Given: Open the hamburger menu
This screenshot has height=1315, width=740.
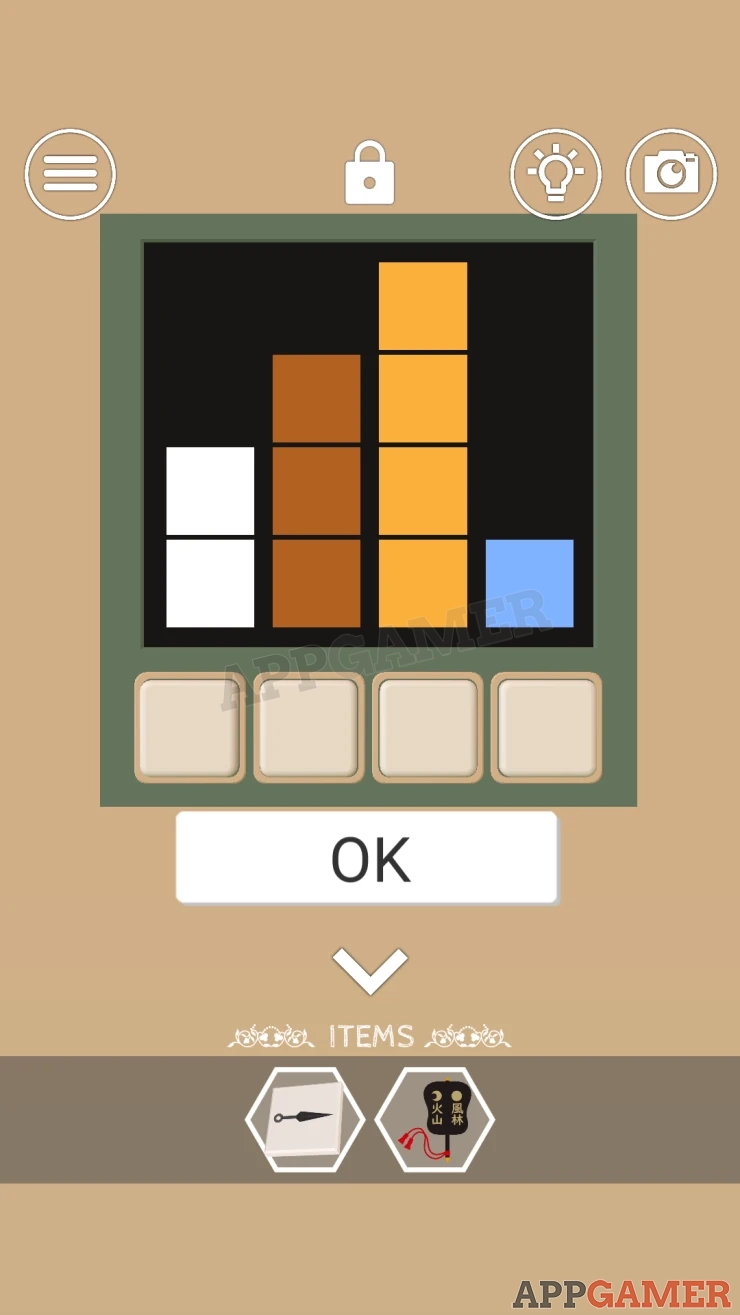Looking at the screenshot, I should (70, 174).
